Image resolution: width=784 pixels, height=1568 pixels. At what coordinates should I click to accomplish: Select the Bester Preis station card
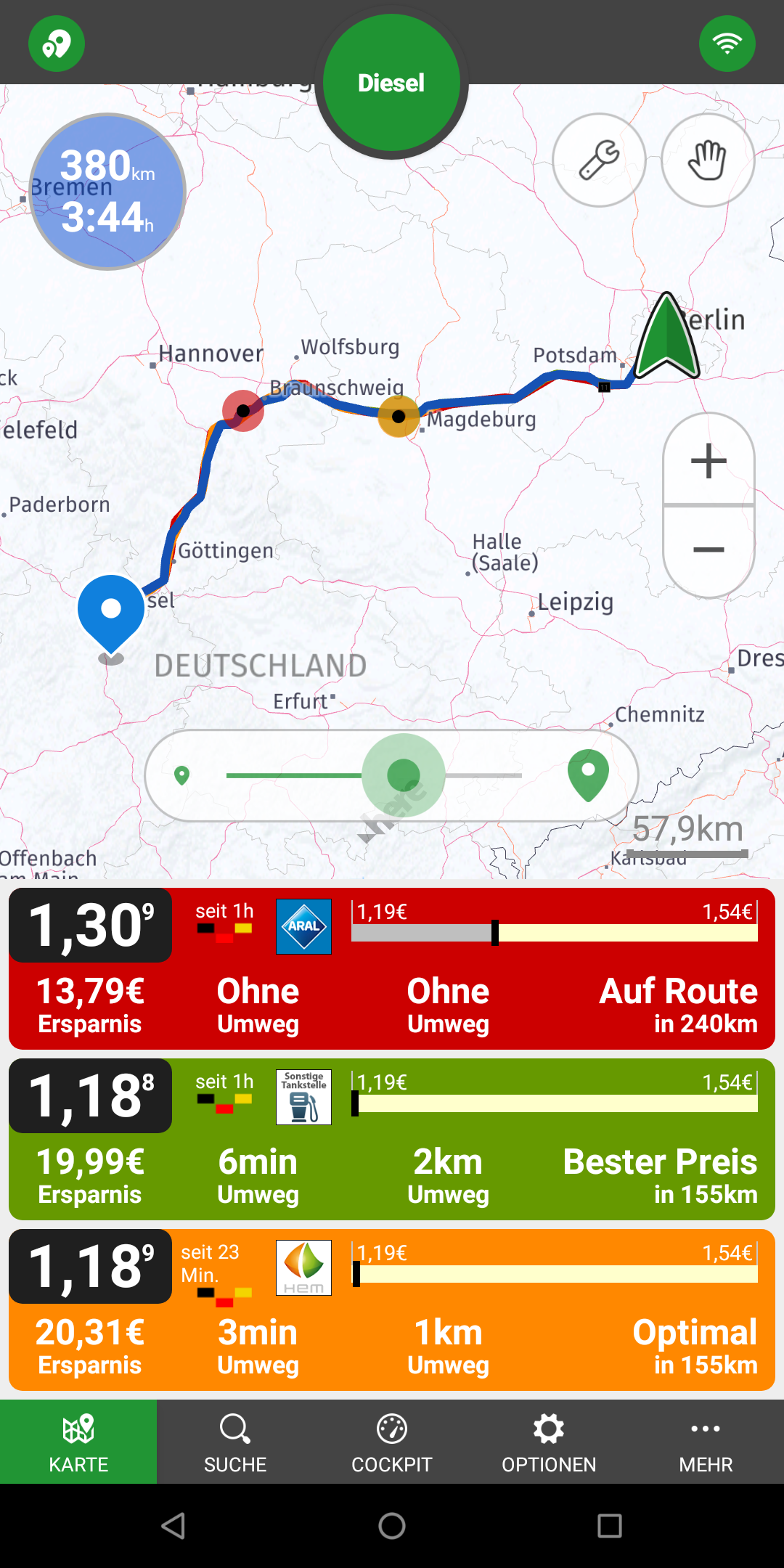392,1139
